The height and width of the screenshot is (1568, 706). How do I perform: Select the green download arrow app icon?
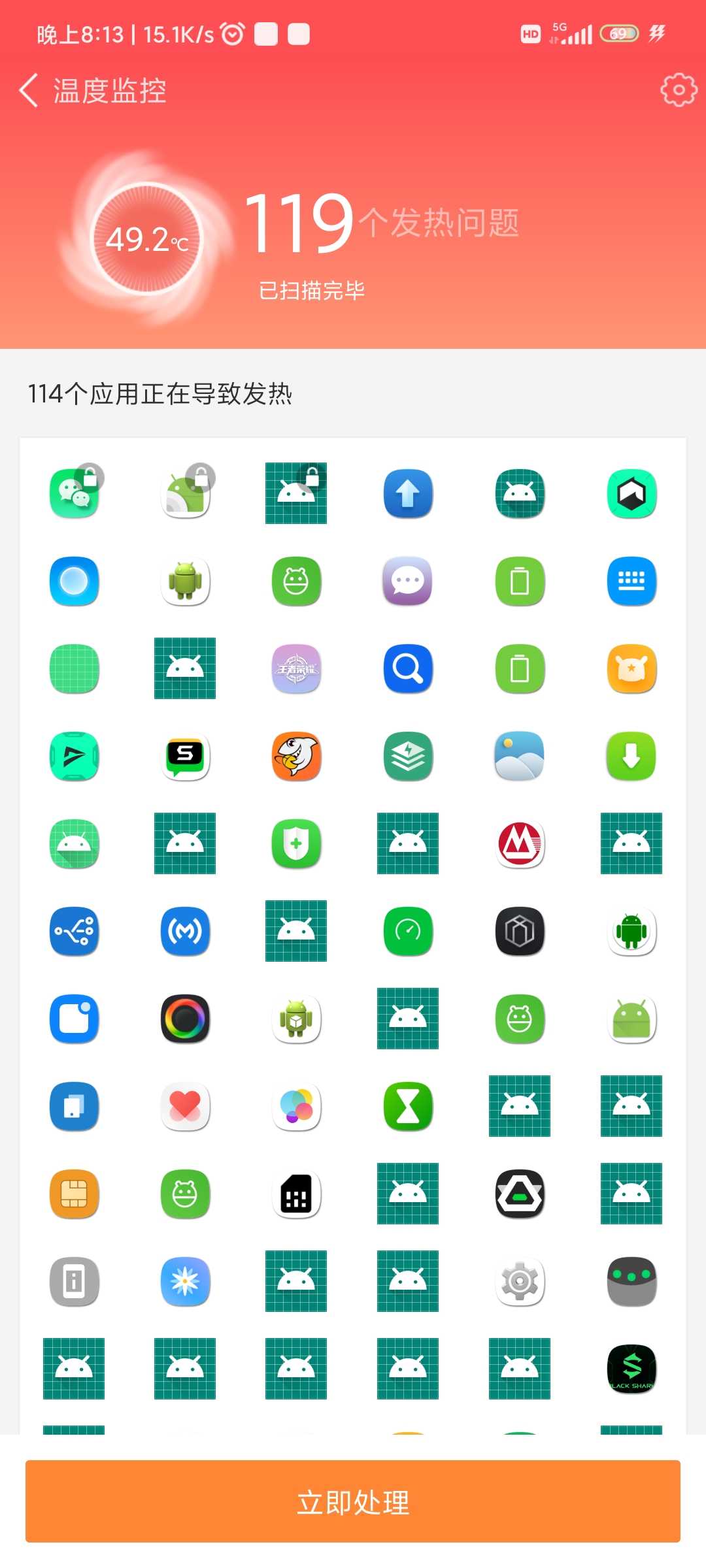click(631, 757)
